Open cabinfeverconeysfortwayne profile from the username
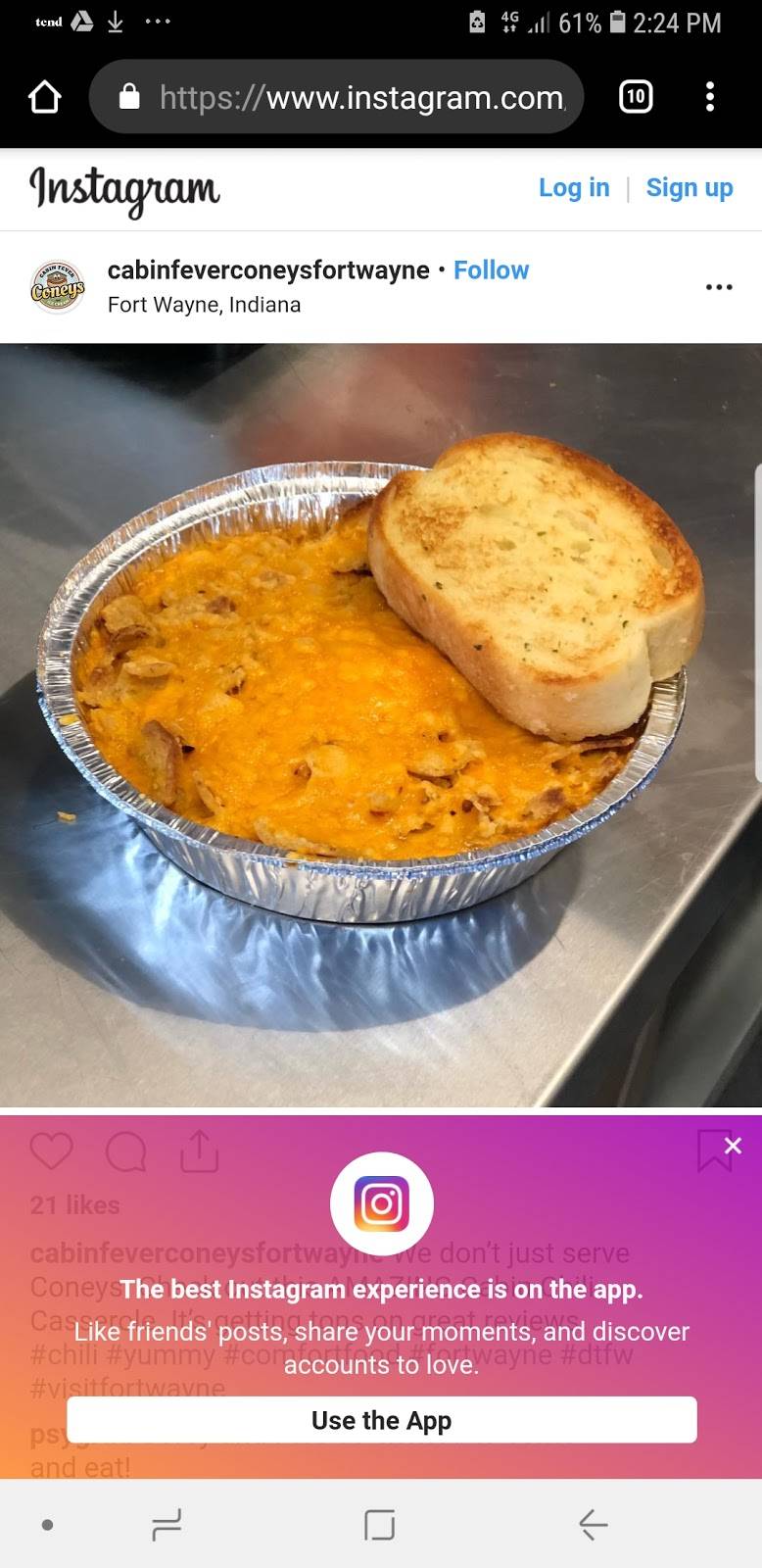 (x=268, y=269)
